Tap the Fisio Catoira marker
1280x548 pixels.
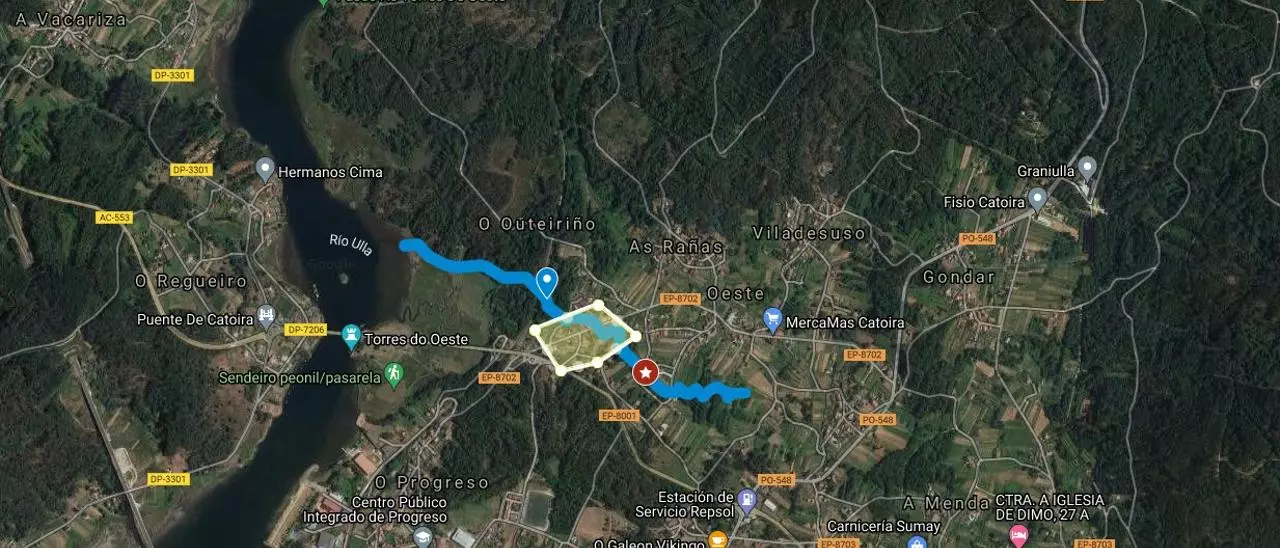pyautogui.click(x=1038, y=199)
